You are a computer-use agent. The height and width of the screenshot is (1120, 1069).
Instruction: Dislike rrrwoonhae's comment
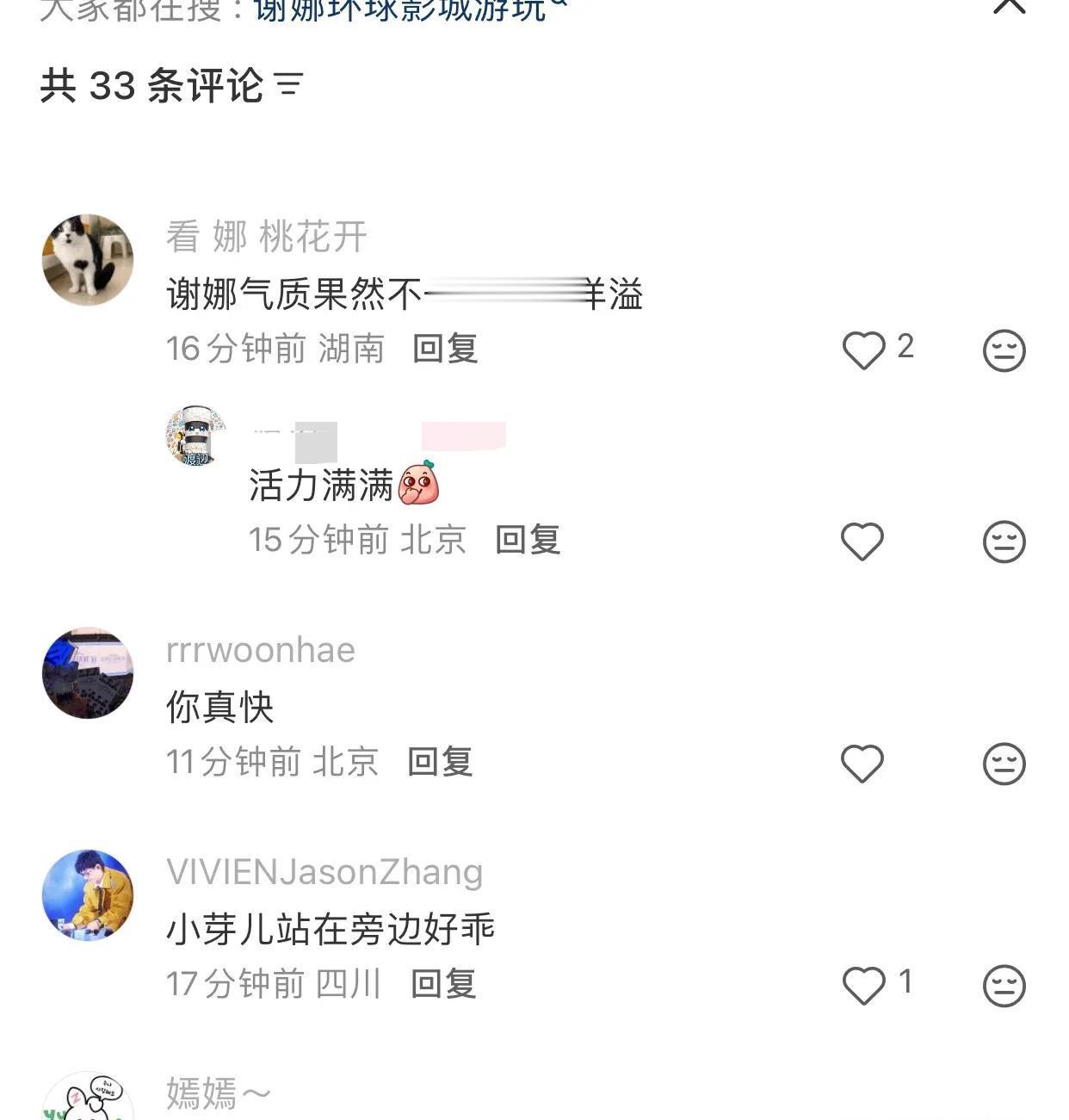pyautogui.click(x=1004, y=763)
